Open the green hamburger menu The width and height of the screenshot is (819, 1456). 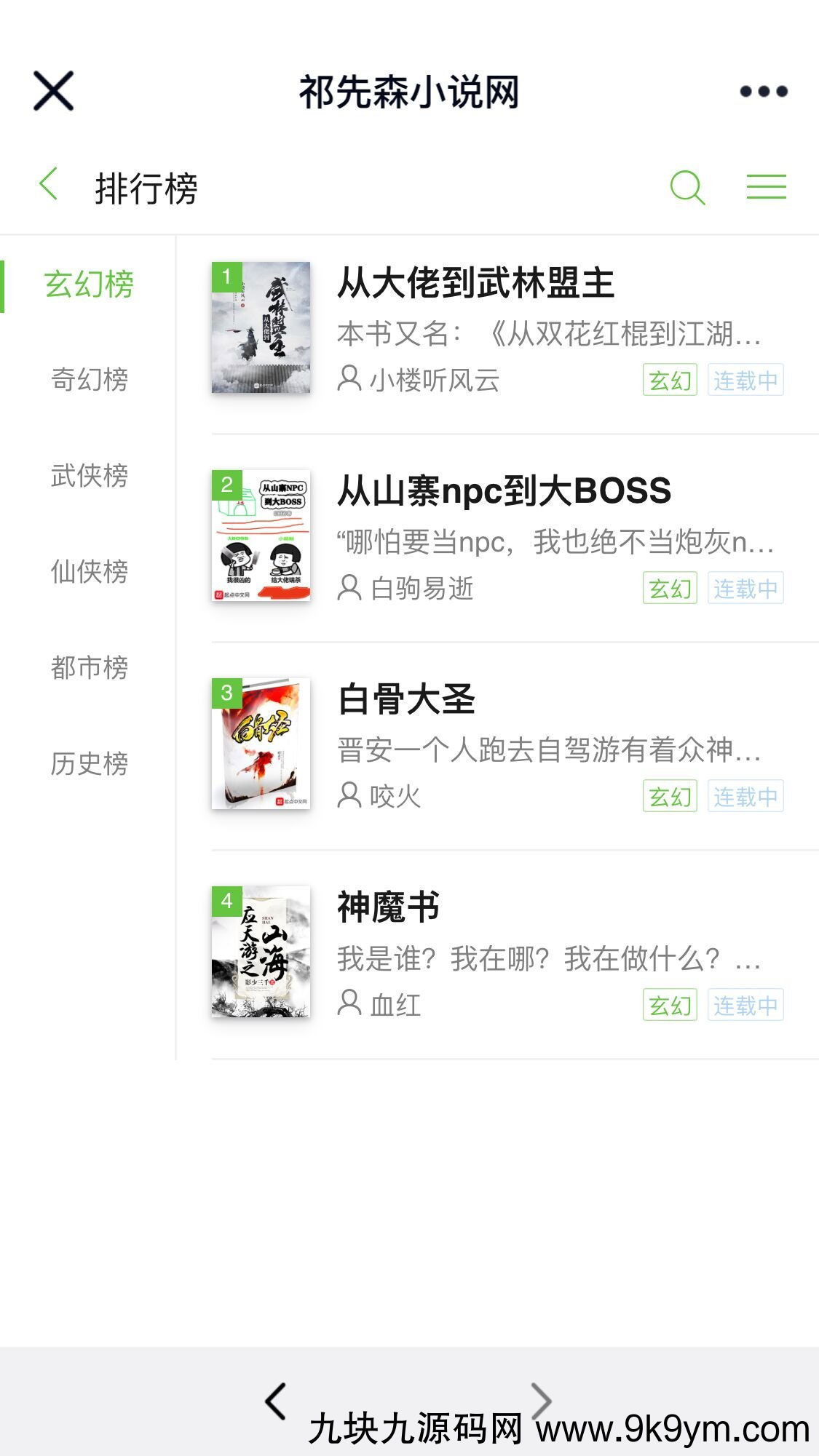pyautogui.click(x=766, y=187)
